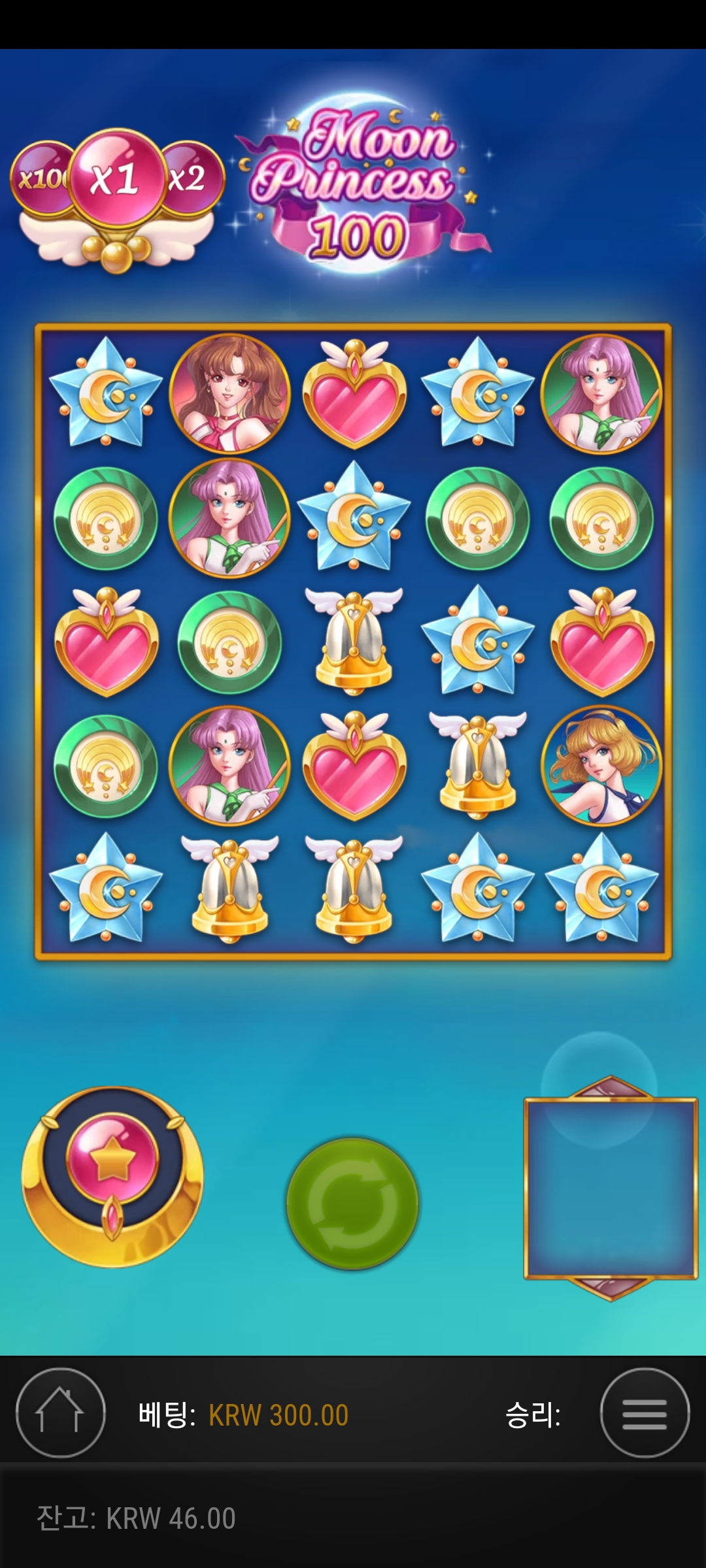Tap the KRW 300.00 bet amount
This screenshot has width=706, height=1568.
[278, 1415]
